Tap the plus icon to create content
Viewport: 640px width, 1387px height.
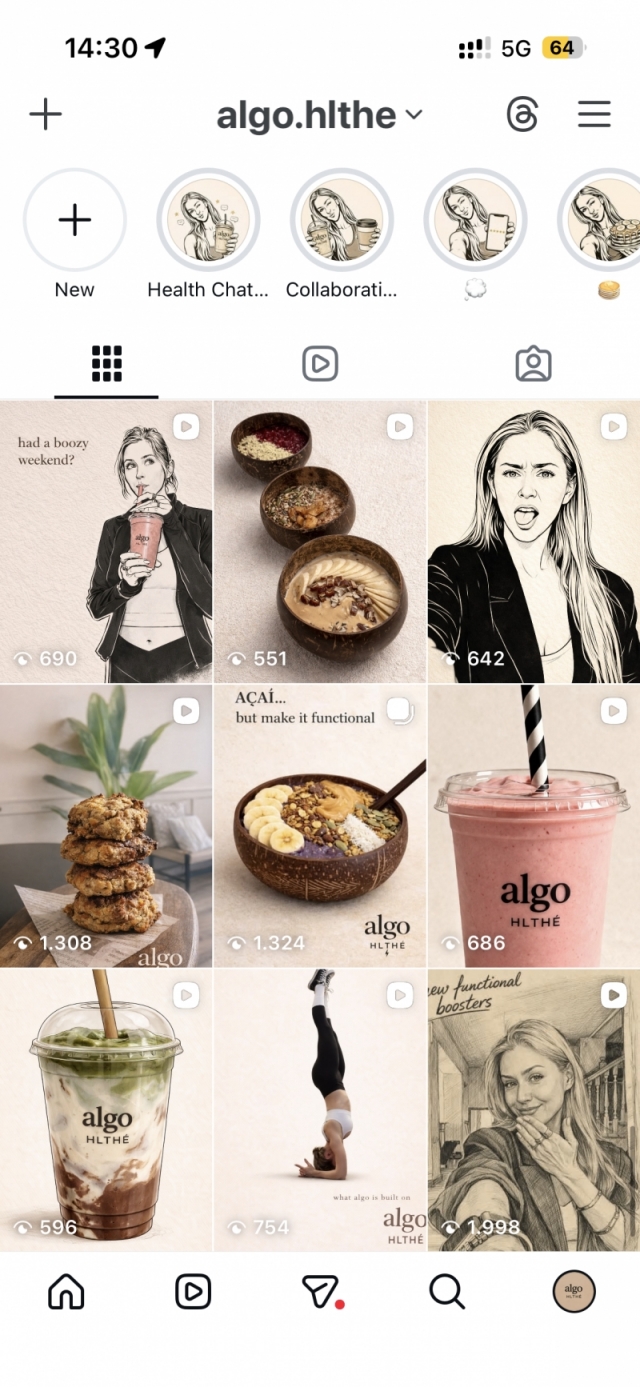[x=45, y=115]
